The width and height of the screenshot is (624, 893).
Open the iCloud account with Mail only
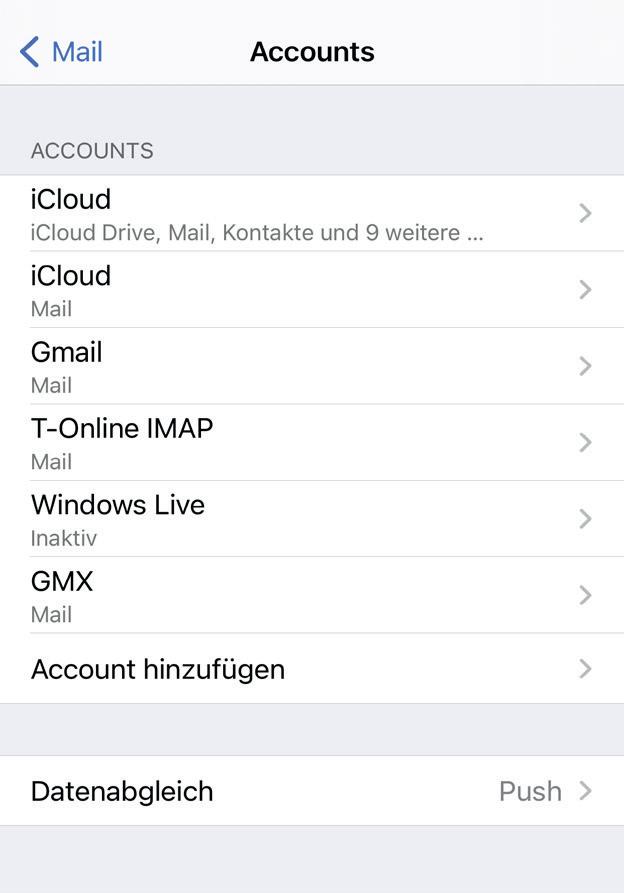310,290
